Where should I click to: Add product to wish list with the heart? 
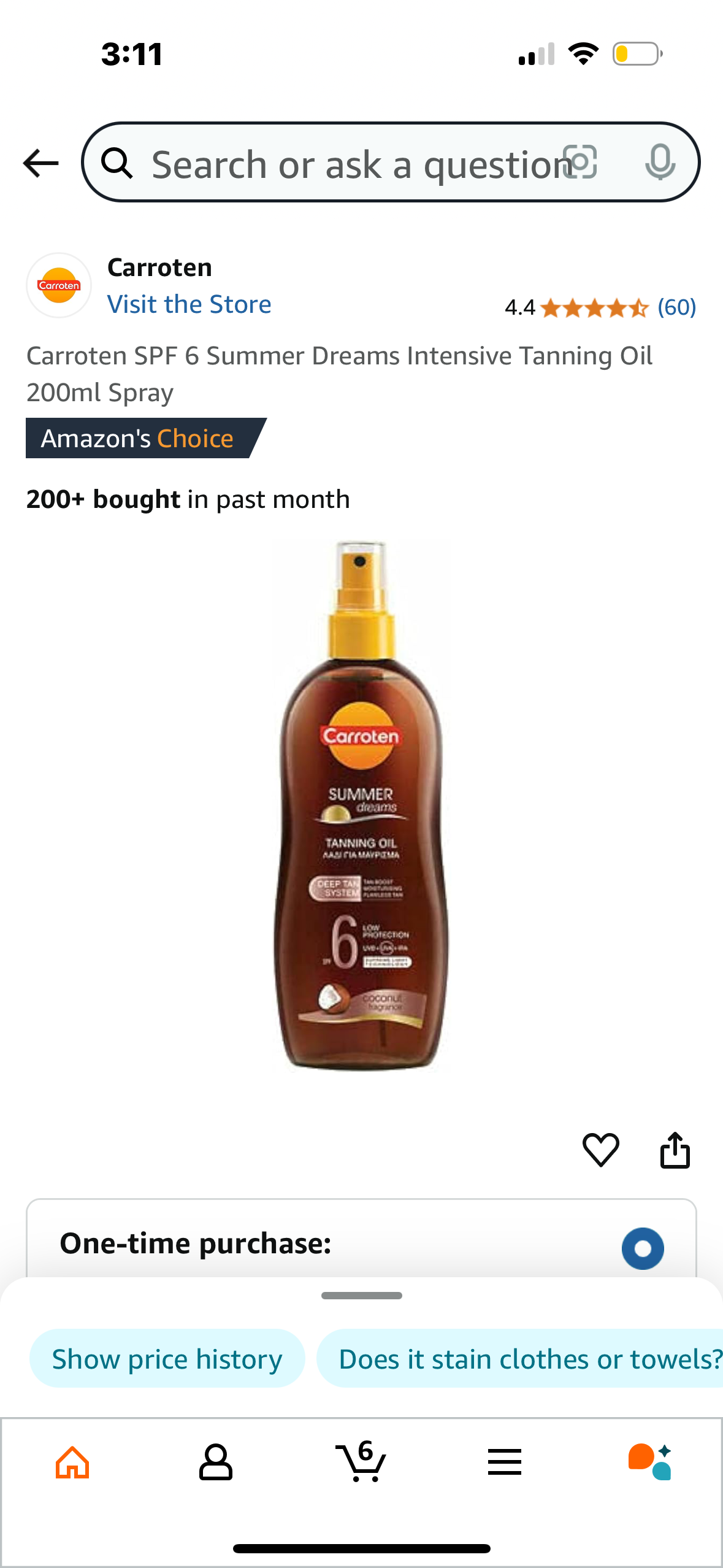(x=600, y=1150)
